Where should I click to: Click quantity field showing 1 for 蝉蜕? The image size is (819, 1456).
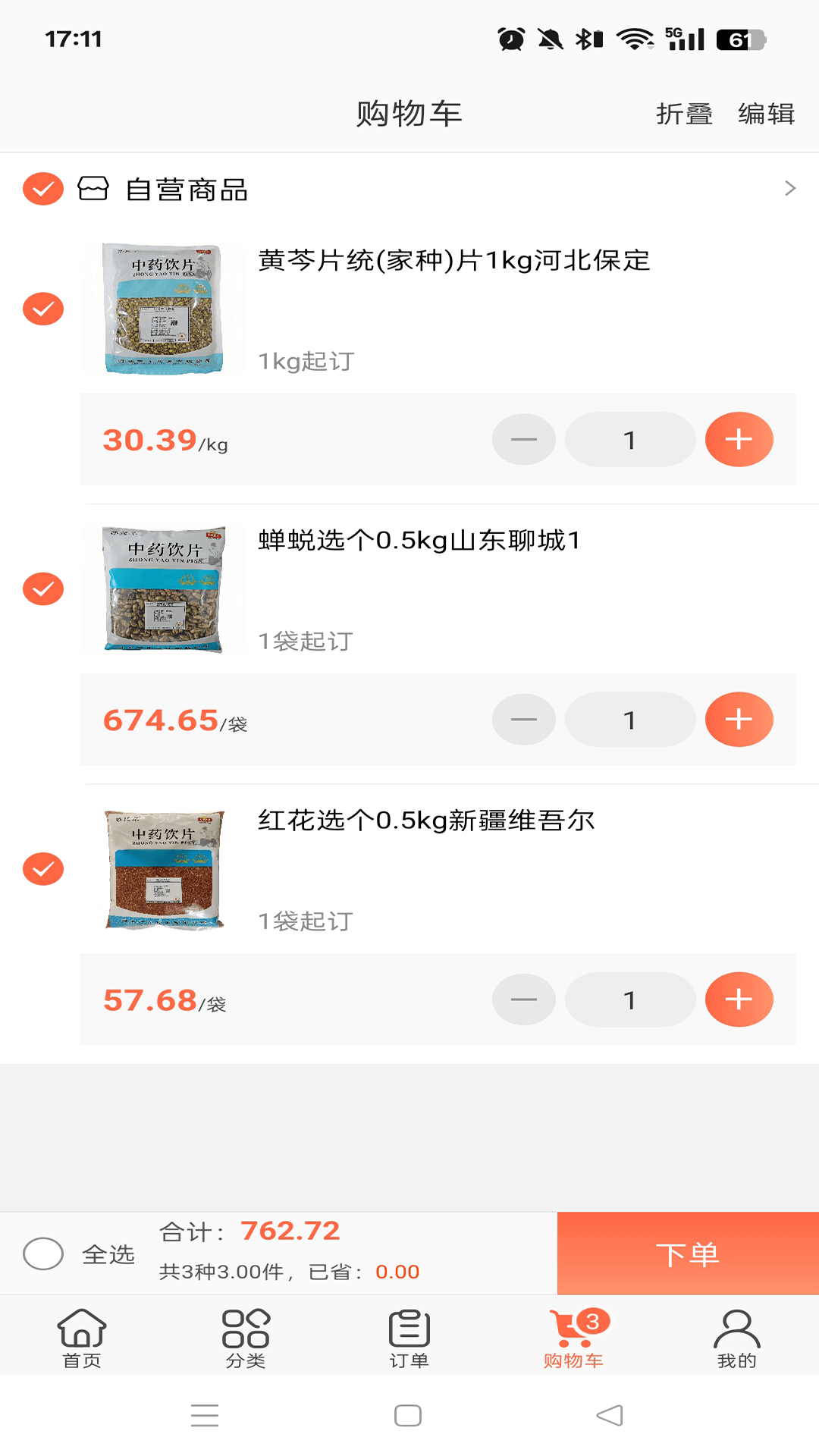coord(629,720)
